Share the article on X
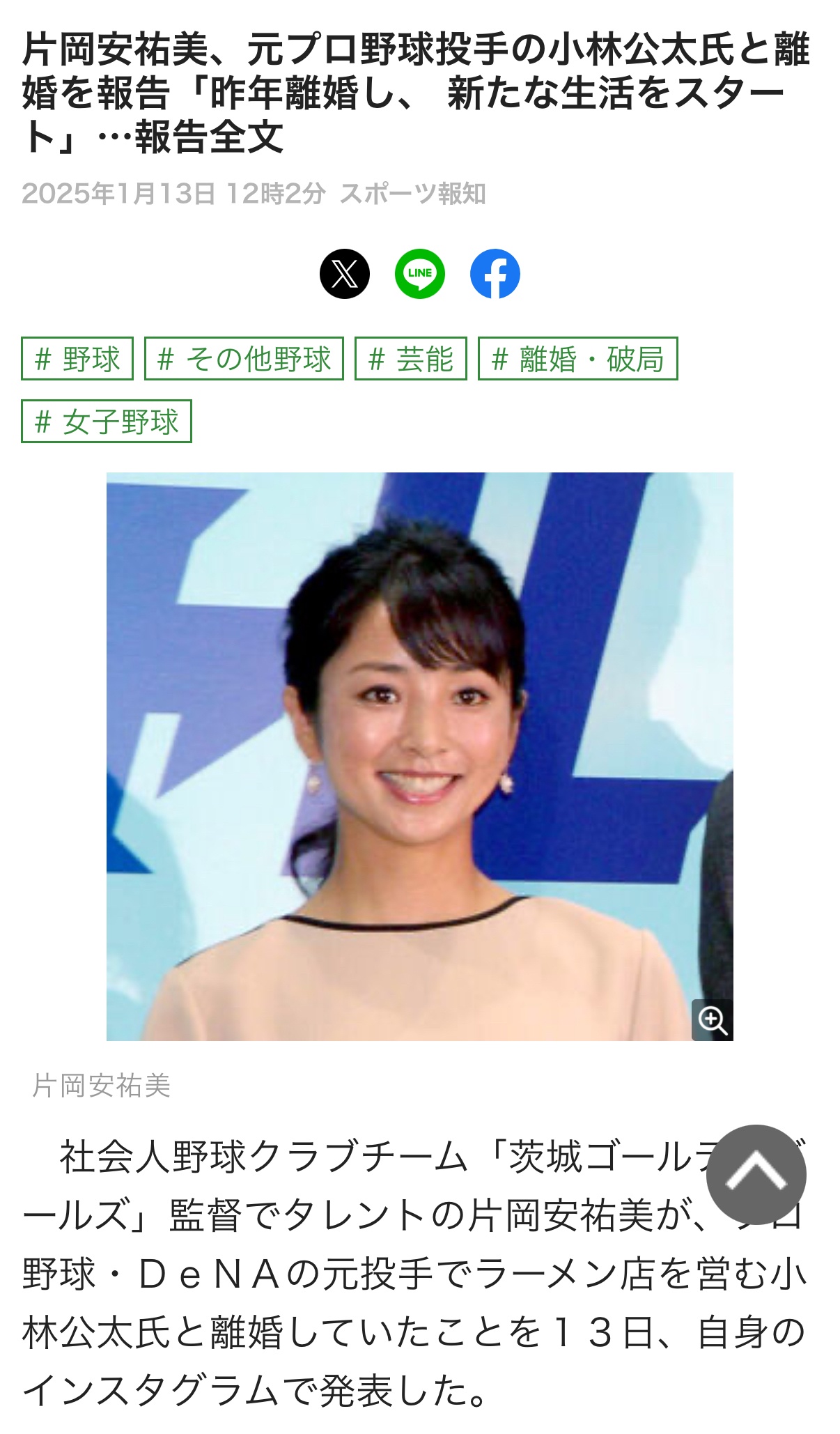Image resolution: width=840 pixels, height=1434 pixels. point(345,274)
